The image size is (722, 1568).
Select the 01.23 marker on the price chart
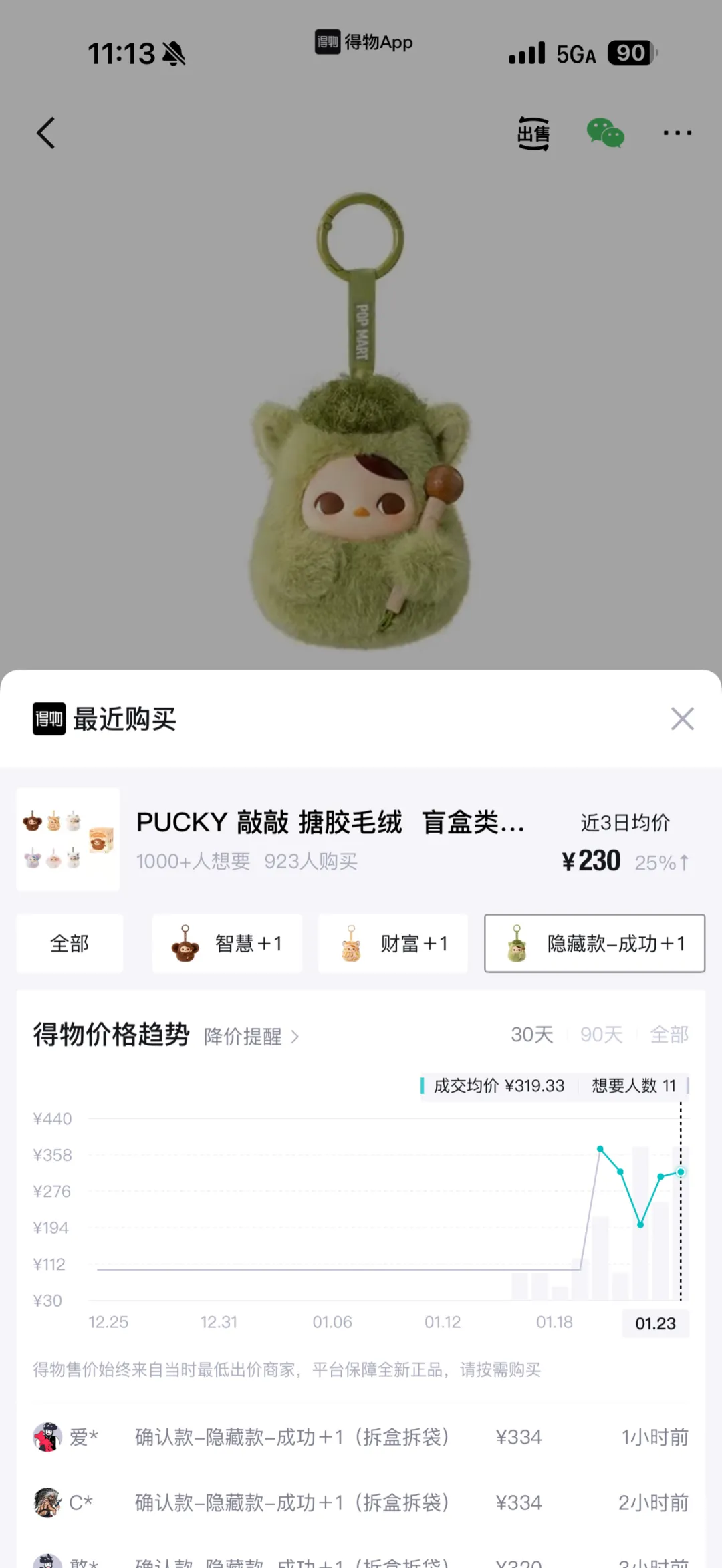tap(655, 1323)
